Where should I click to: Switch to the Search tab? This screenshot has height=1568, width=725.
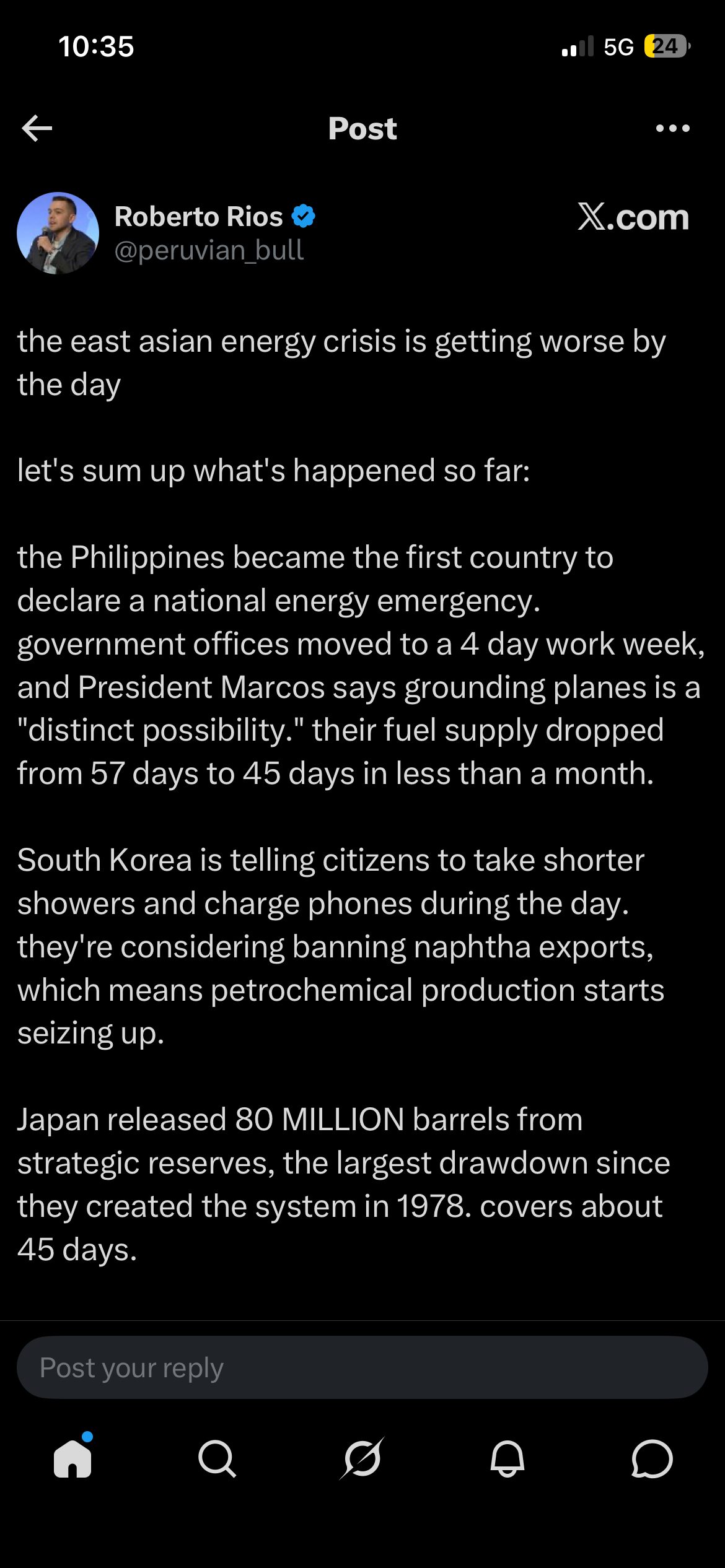(x=217, y=1458)
